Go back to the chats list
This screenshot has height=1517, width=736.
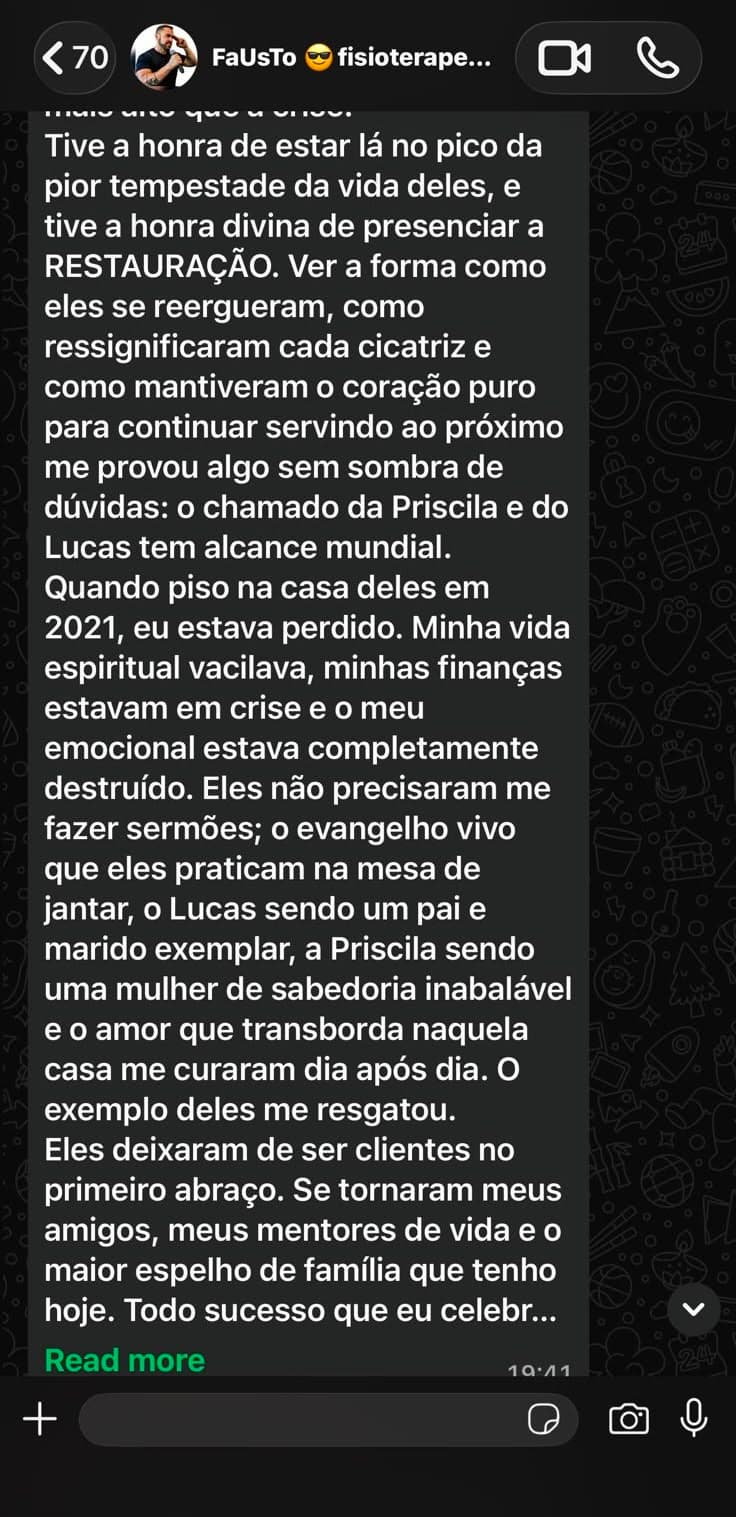coord(75,58)
